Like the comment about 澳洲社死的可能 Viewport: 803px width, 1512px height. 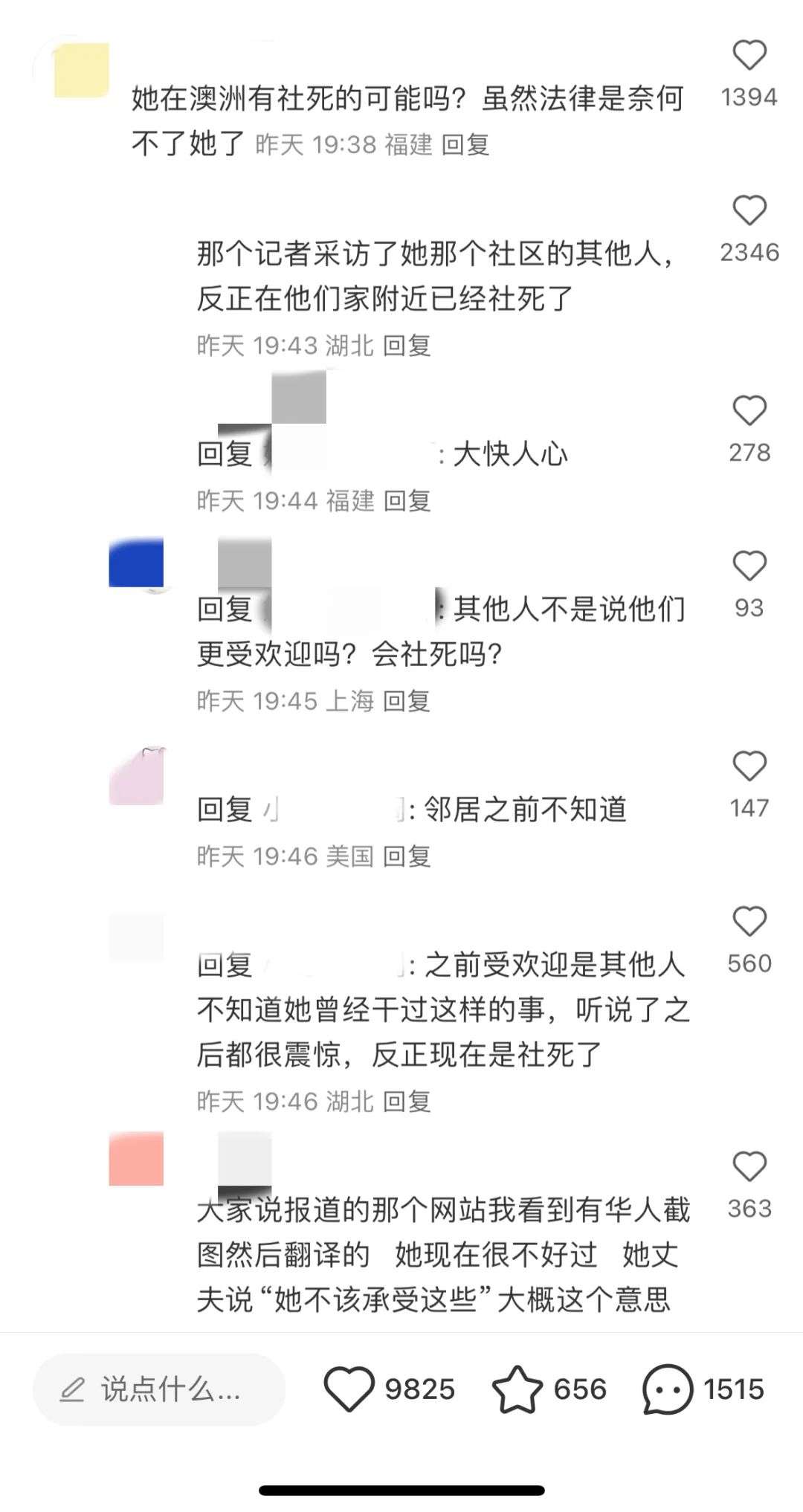click(749, 56)
